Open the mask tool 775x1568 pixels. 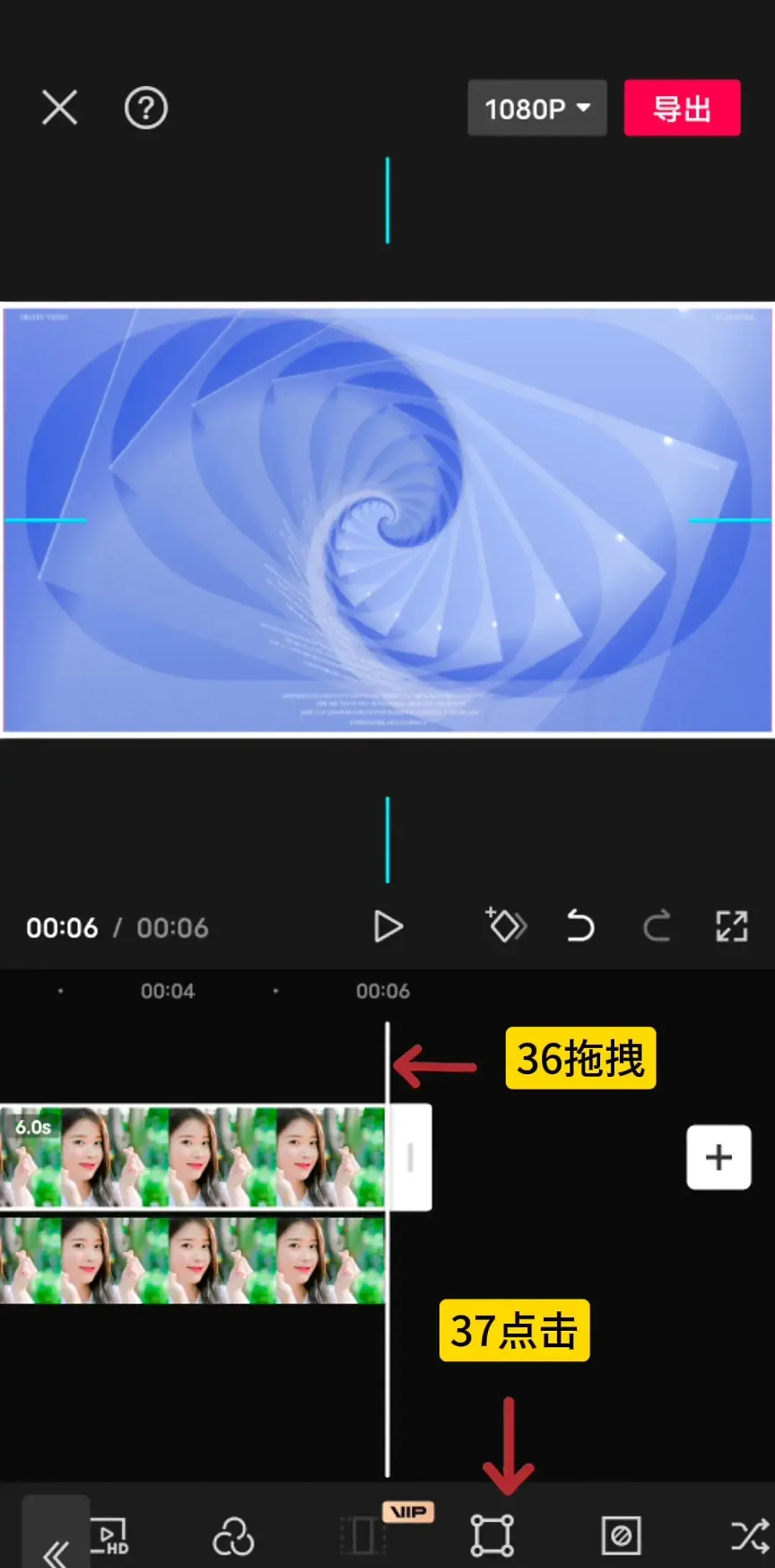(x=621, y=1536)
